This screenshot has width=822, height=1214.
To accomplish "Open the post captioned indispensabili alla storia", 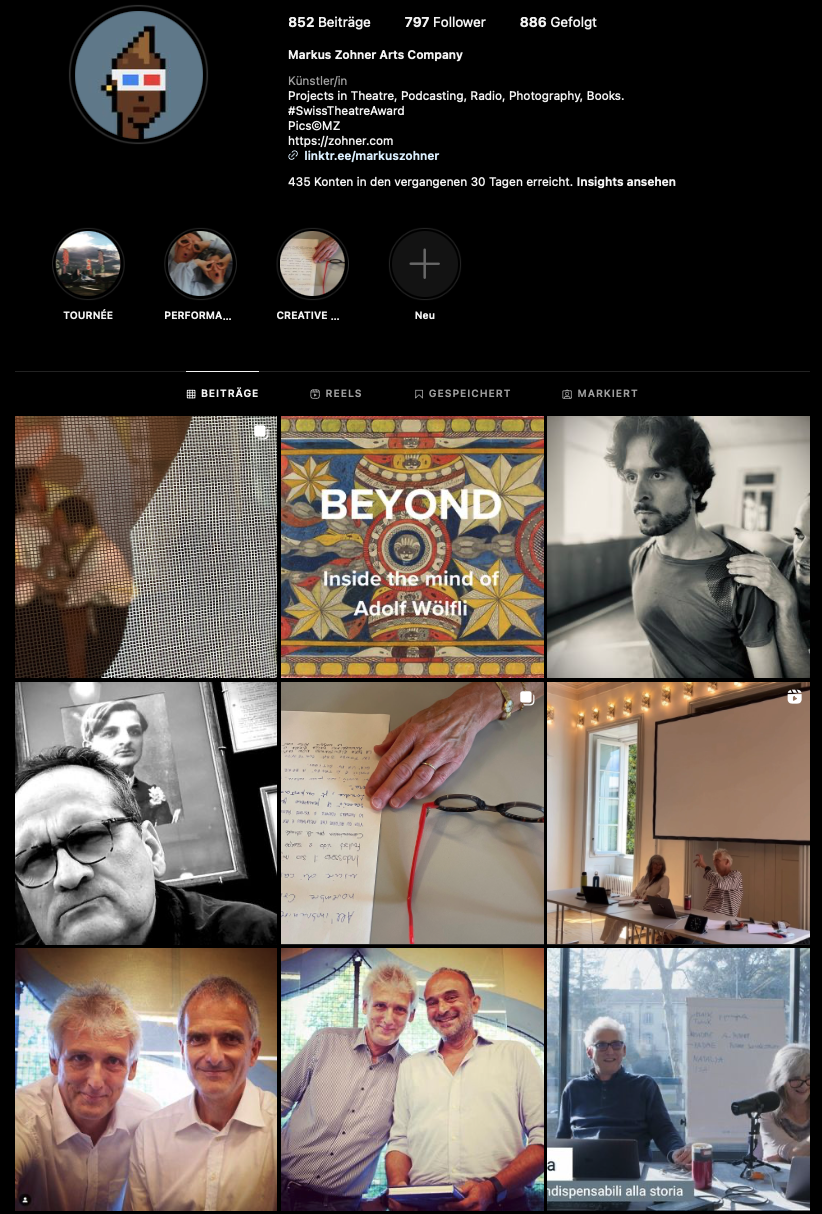I will pyautogui.click(x=678, y=1080).
